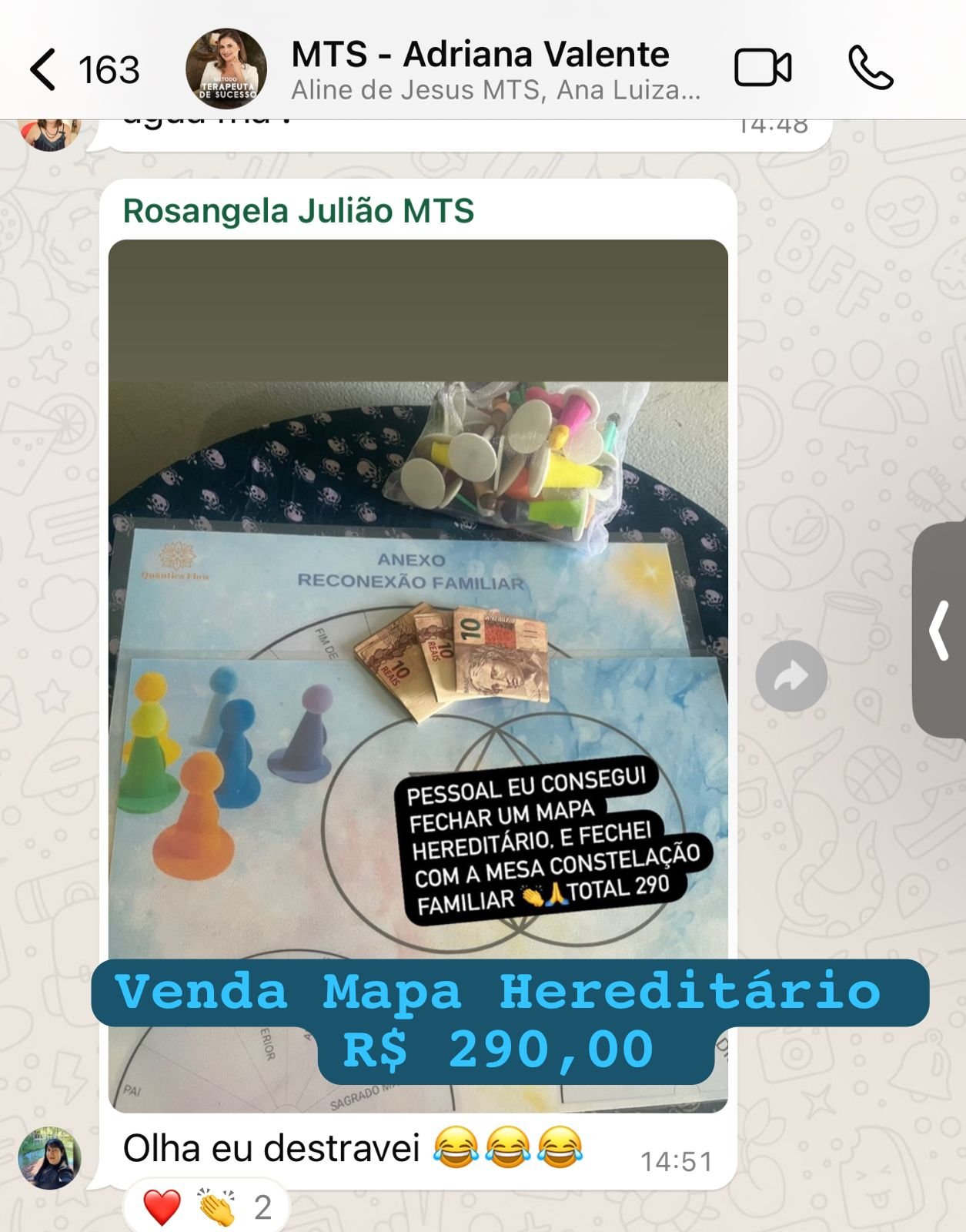Open MTS - Adriana Valente group info
The height and width of the screenshot is (1232, 966).
[x=480, y=69]
